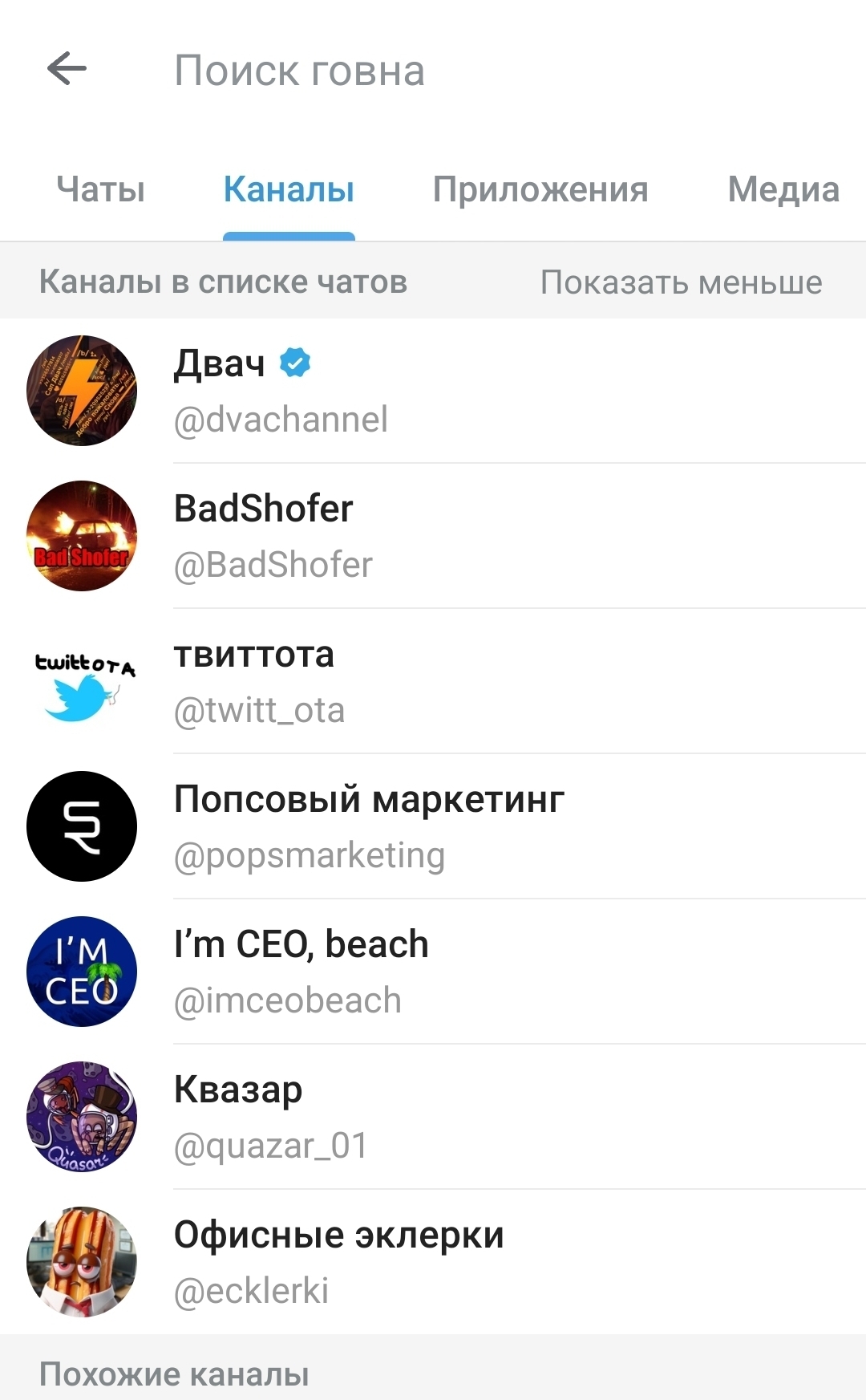866x1400 pixels.
Task: Tap "Показать меньше" to collapse list
Action: 681,282
